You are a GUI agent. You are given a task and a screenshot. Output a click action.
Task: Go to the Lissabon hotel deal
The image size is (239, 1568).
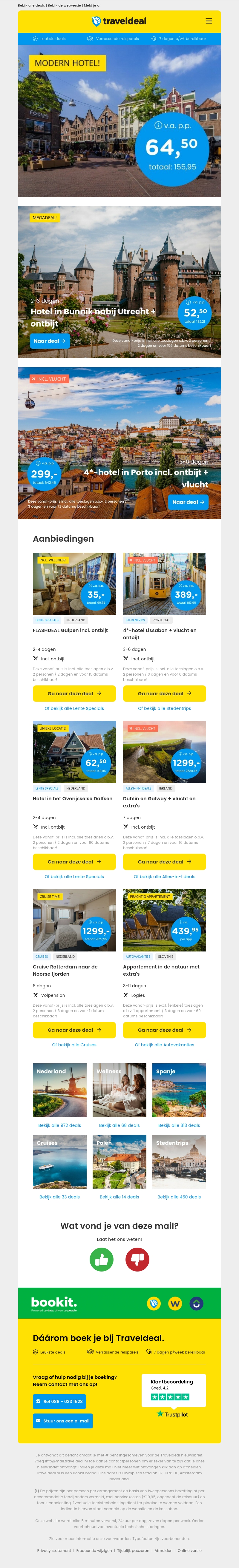tap(164, 693)
